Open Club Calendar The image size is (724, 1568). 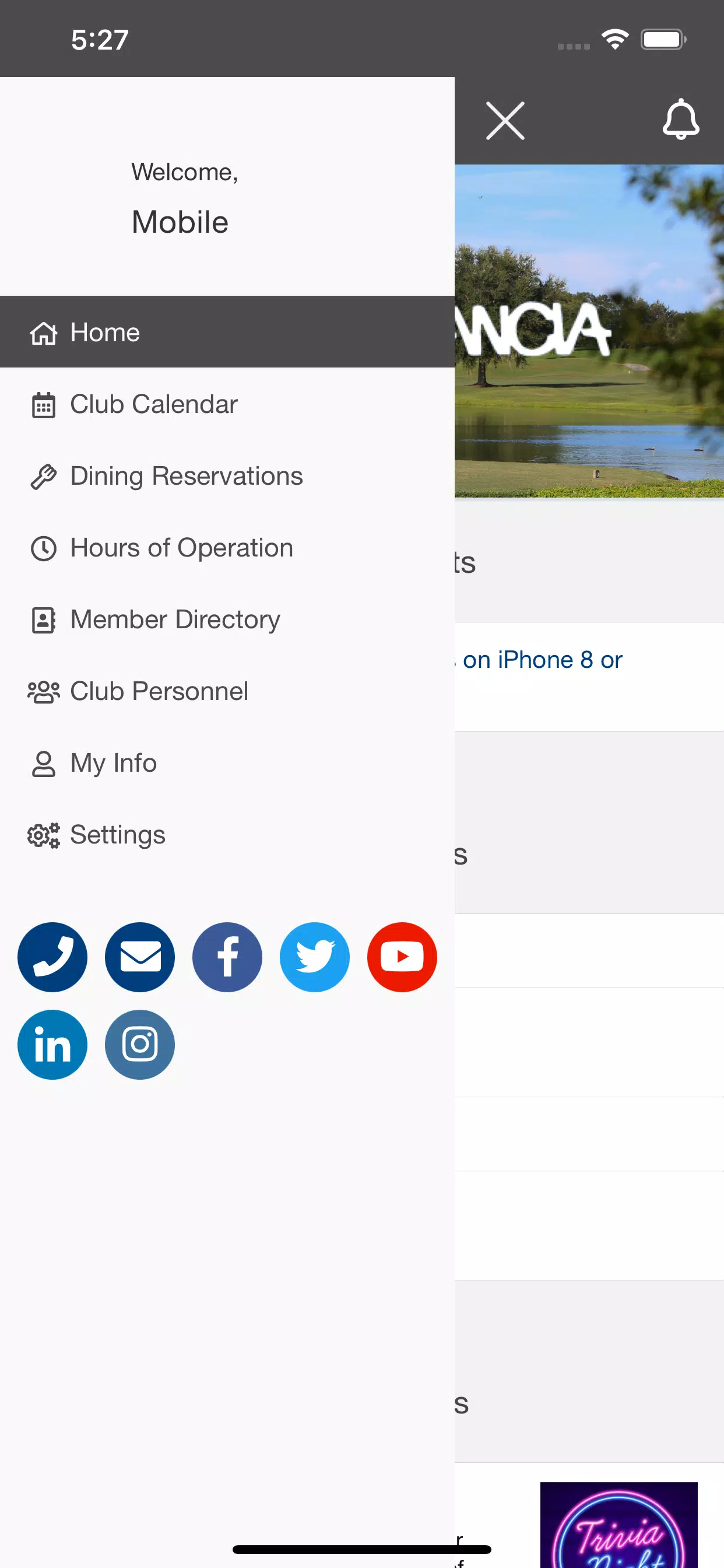tap(227, 404)
